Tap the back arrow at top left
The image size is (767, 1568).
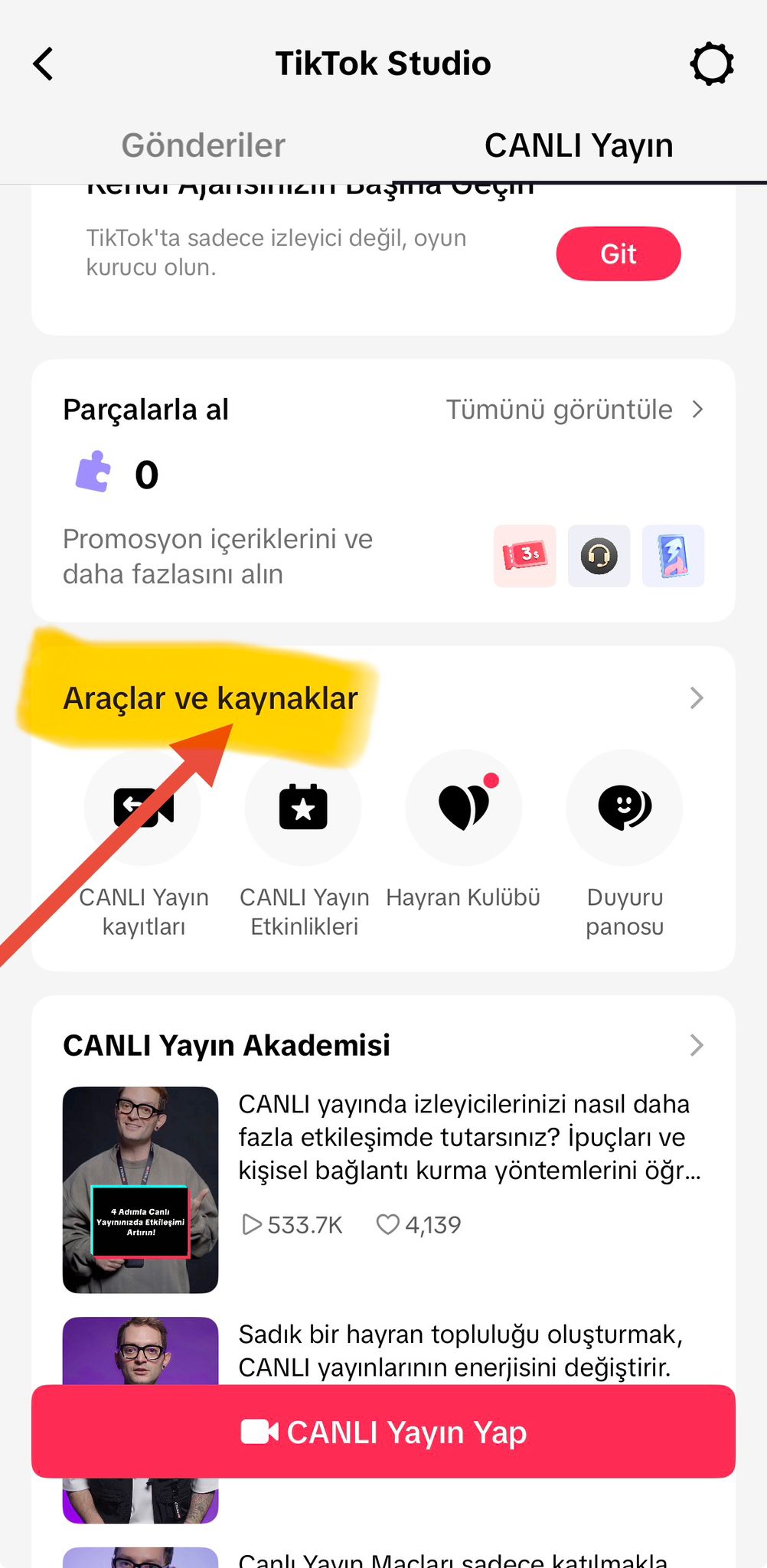(x=44, y=64)
